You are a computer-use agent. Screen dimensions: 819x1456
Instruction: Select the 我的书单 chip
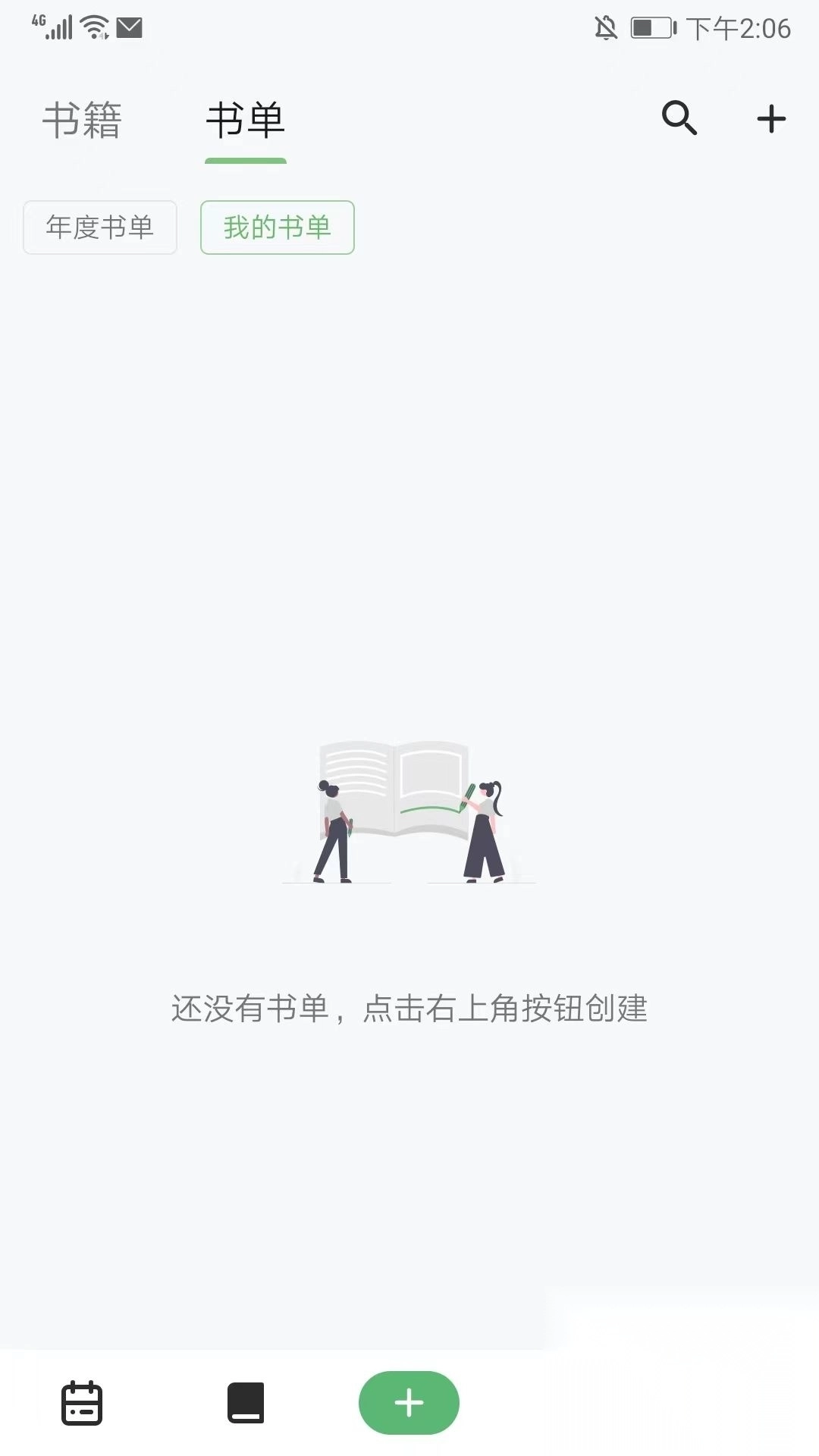point(277,227)
